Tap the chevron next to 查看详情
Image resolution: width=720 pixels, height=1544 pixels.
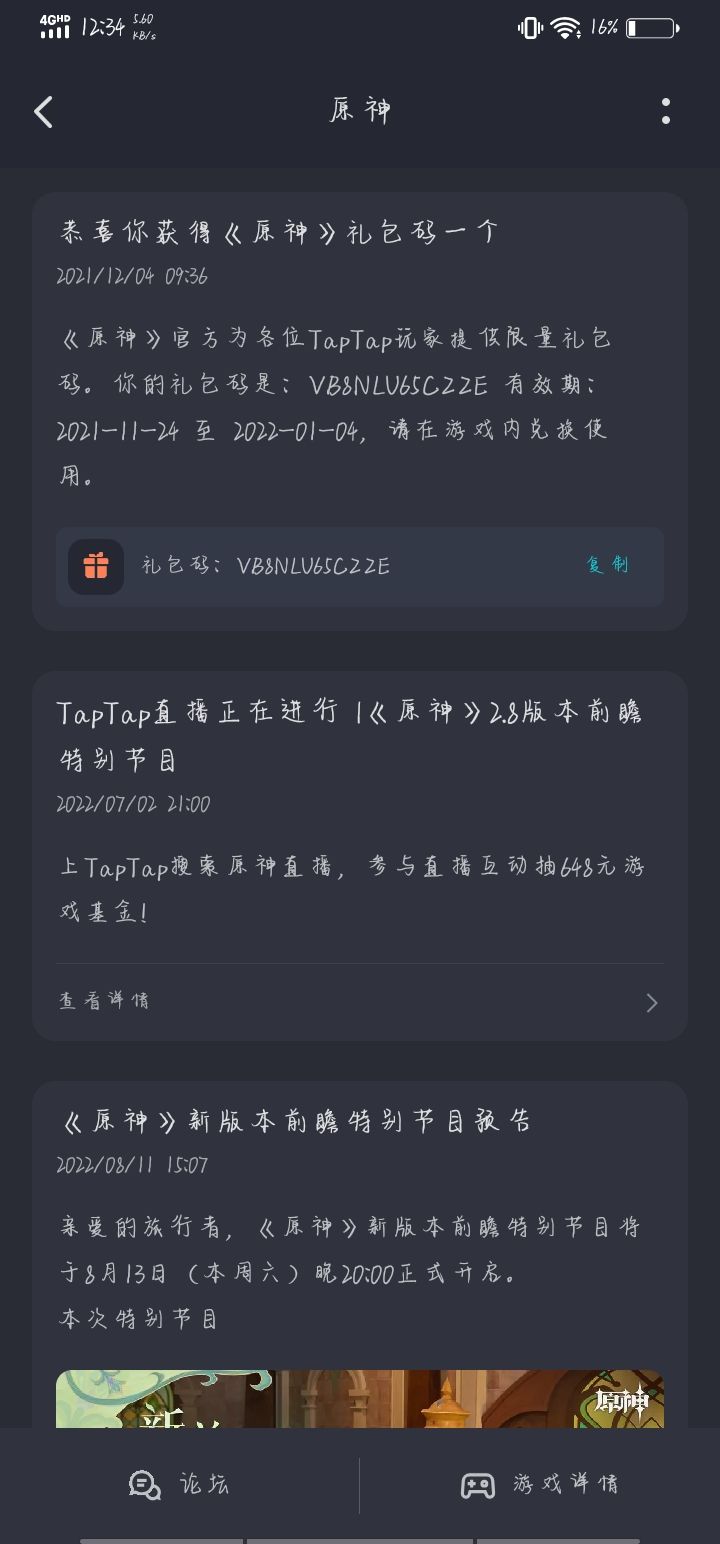(x=651, y=1002)
